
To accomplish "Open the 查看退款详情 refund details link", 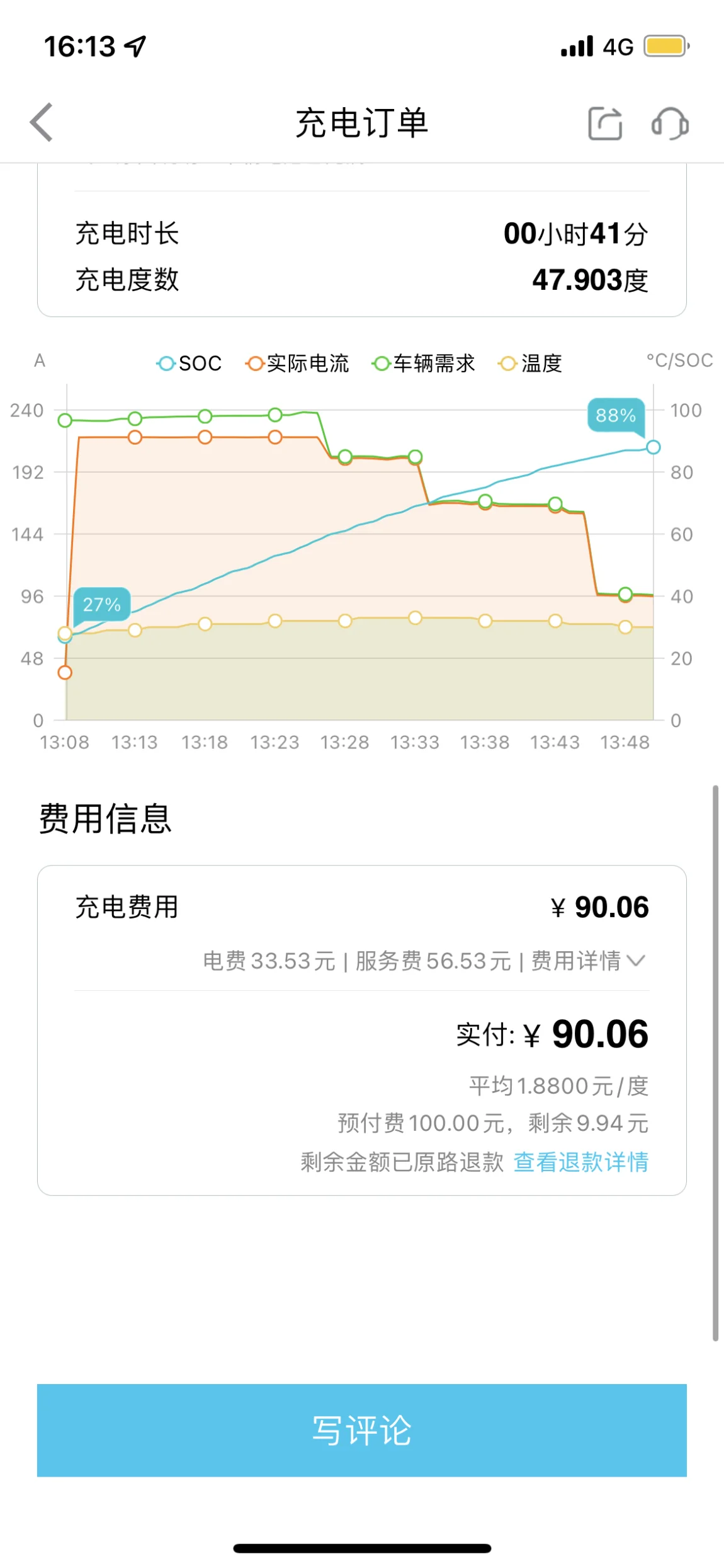I will (x=581, y=1162).
